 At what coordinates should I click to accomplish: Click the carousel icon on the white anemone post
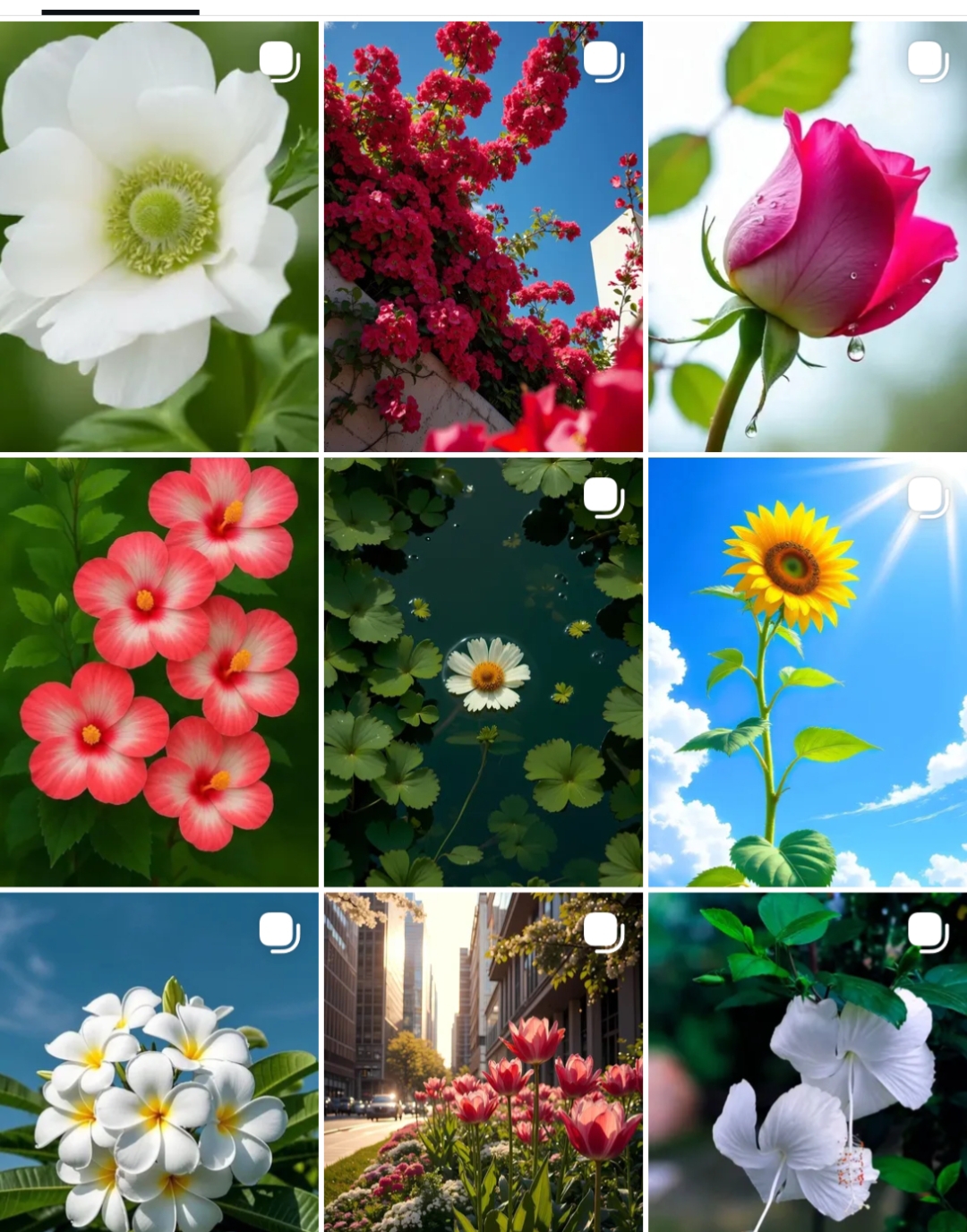click(278, 61)
